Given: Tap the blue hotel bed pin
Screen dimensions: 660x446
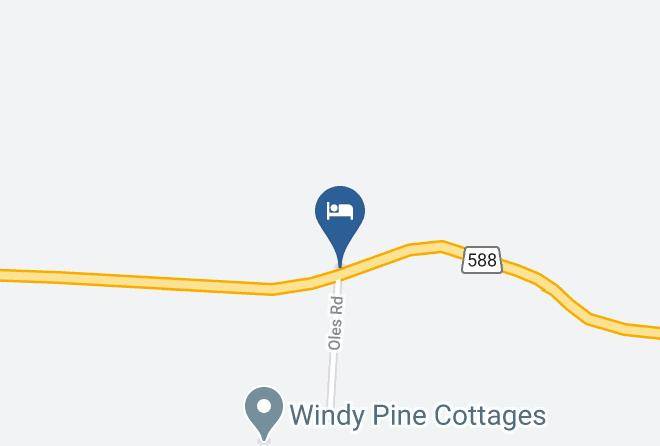Looking at the screenshot, I should tap(340, 214).
